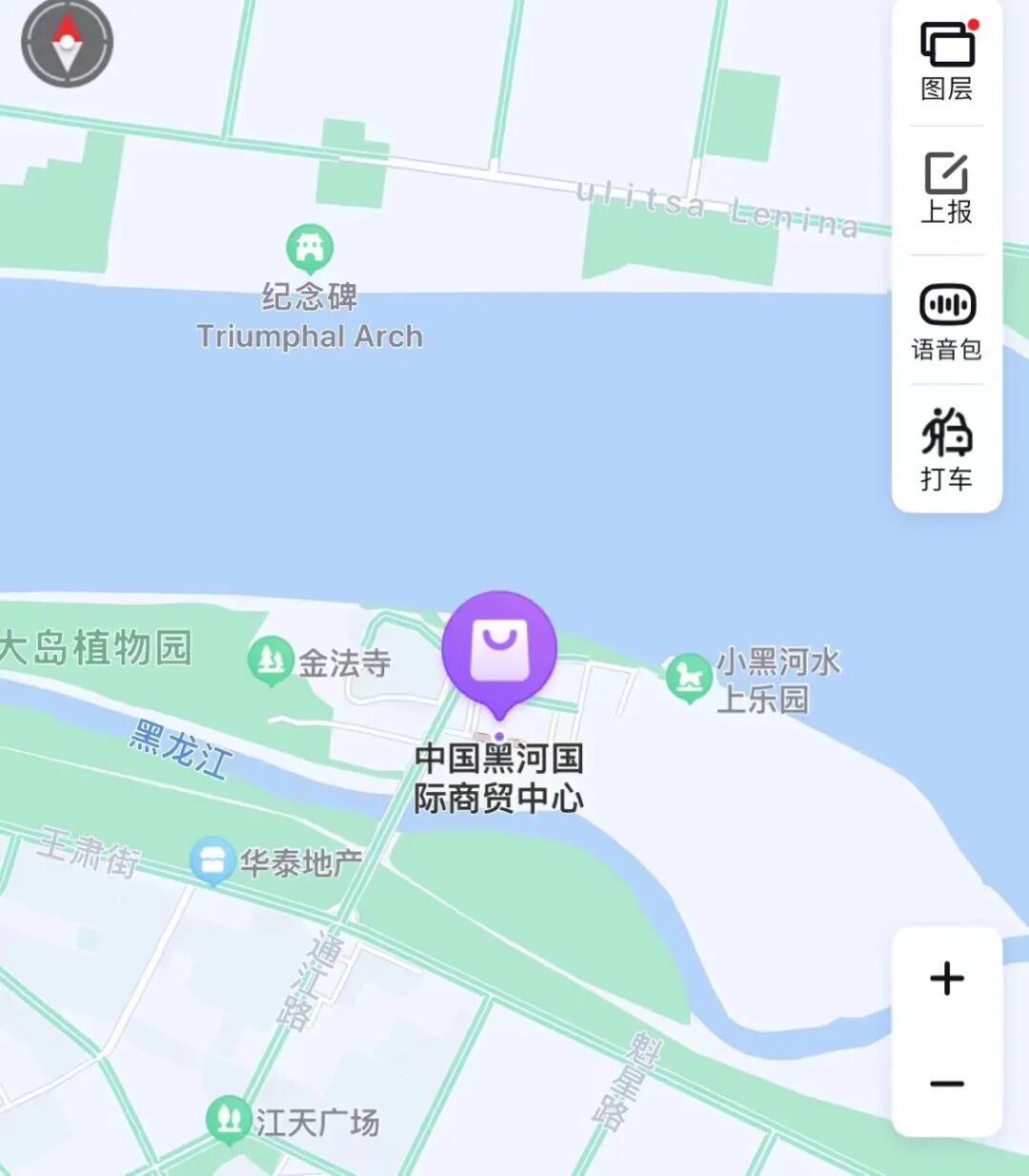Open the 语音包 voice pack option
The image size is (1029, 1176).
[x=947, y=322]
